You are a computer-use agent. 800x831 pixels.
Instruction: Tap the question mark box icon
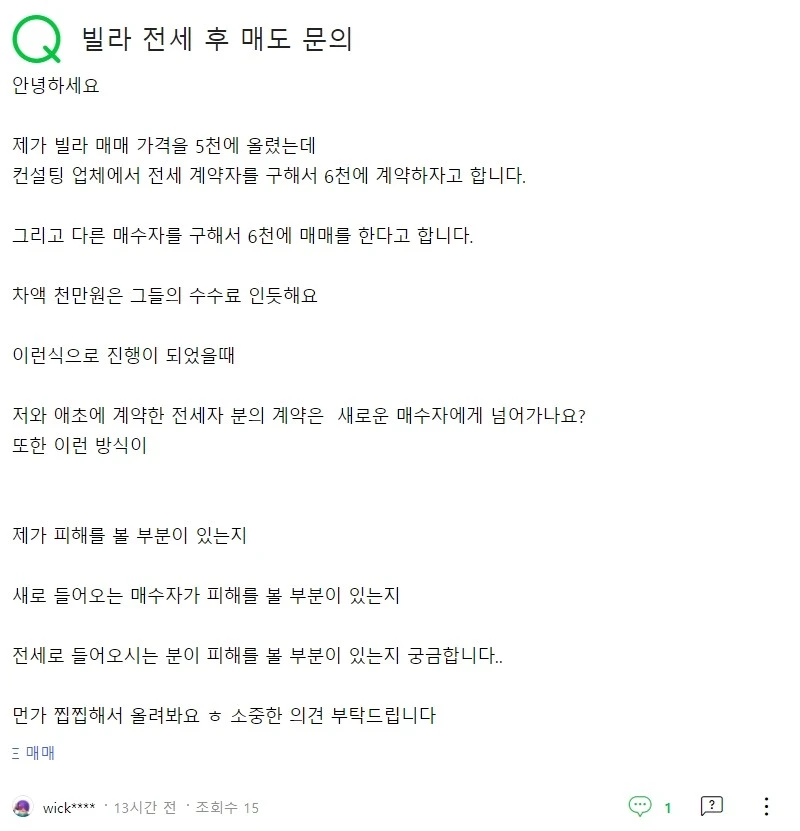pyautogui.click(x=711, y=806)
